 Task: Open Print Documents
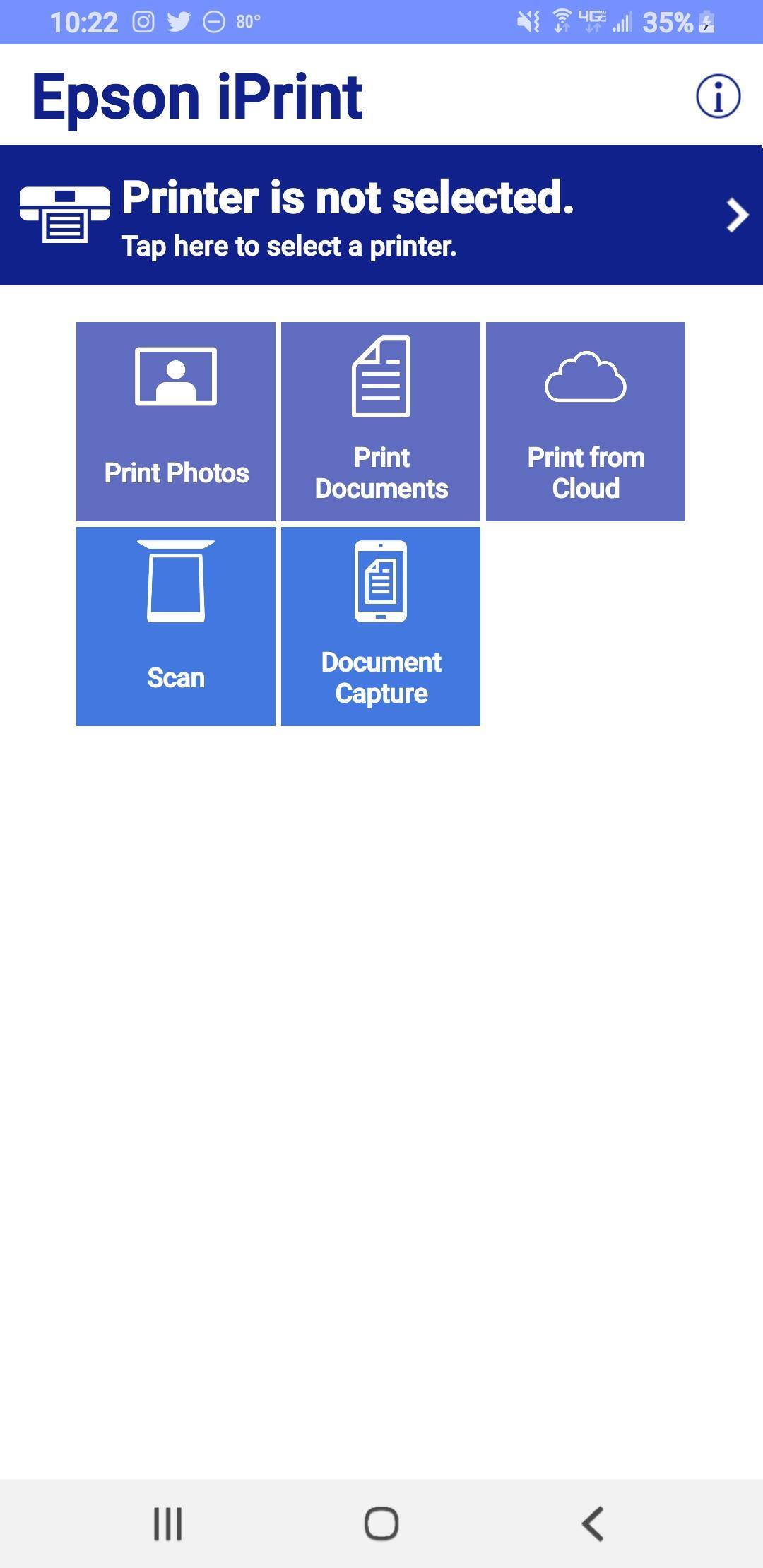coord(381,422)
